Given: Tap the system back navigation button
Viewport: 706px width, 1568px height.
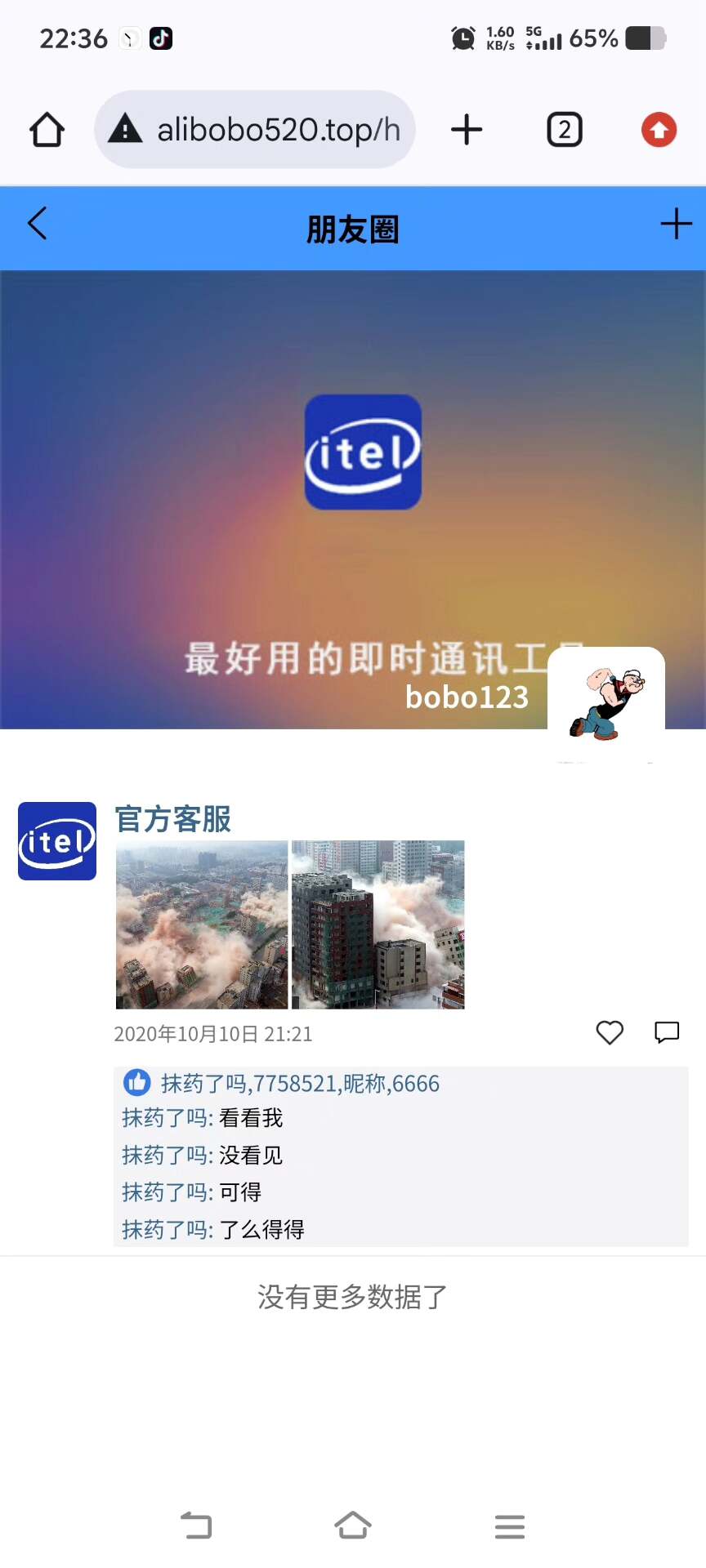Looking at the screenshot, I should click(x=196, y=1526).
